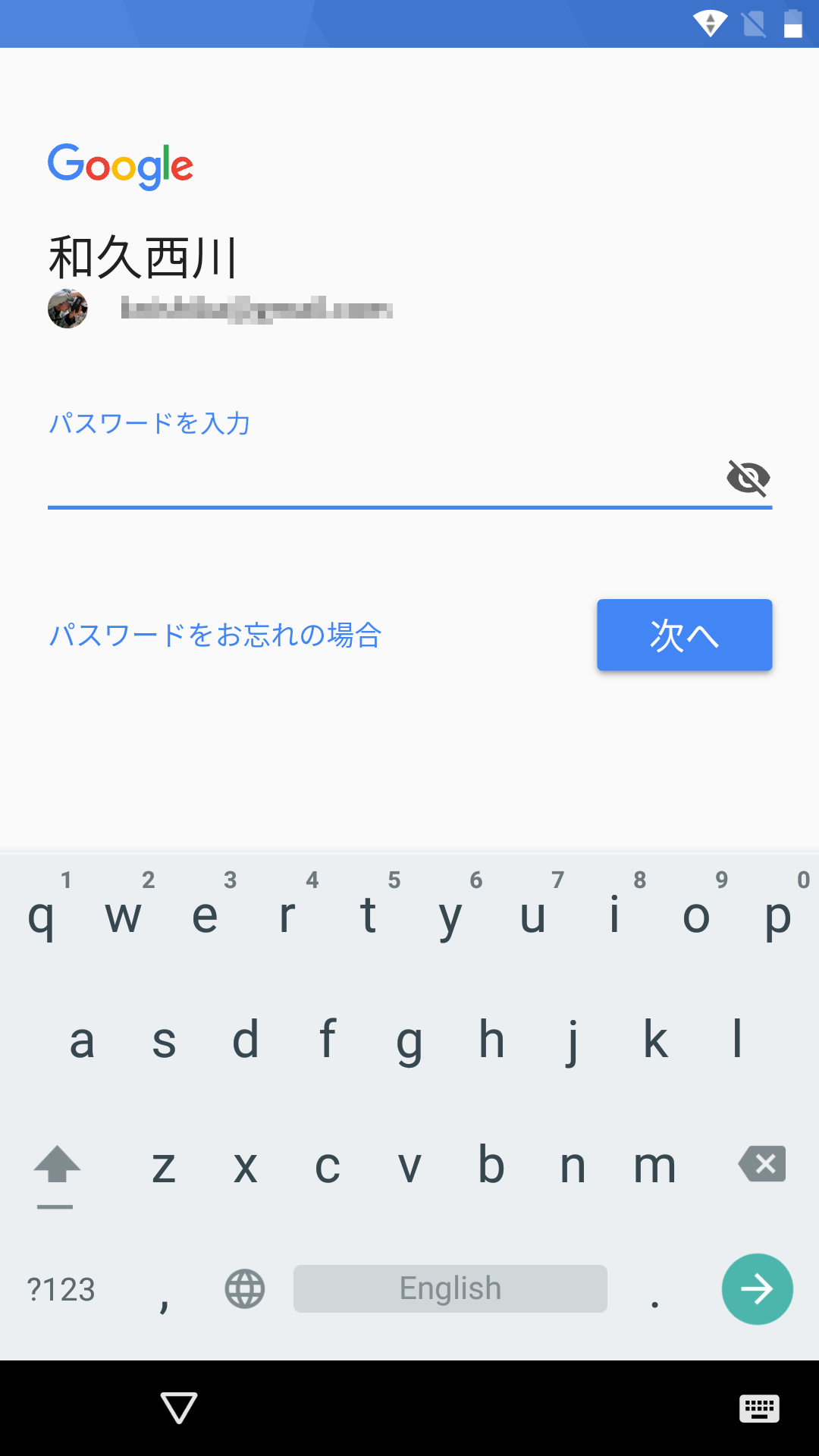Toggle password visibility with the eye icon
819x1456 pixels.
pos(747,477)
